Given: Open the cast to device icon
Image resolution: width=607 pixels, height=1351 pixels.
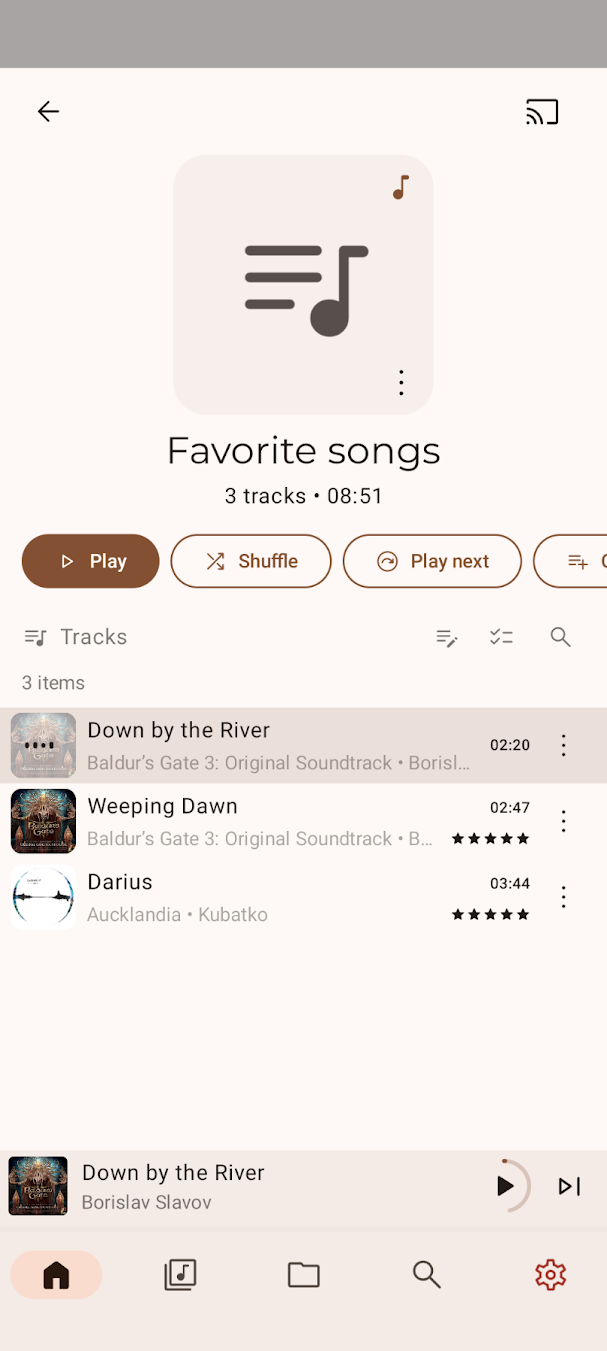Looking at the screenshot, I should [542, 112].
